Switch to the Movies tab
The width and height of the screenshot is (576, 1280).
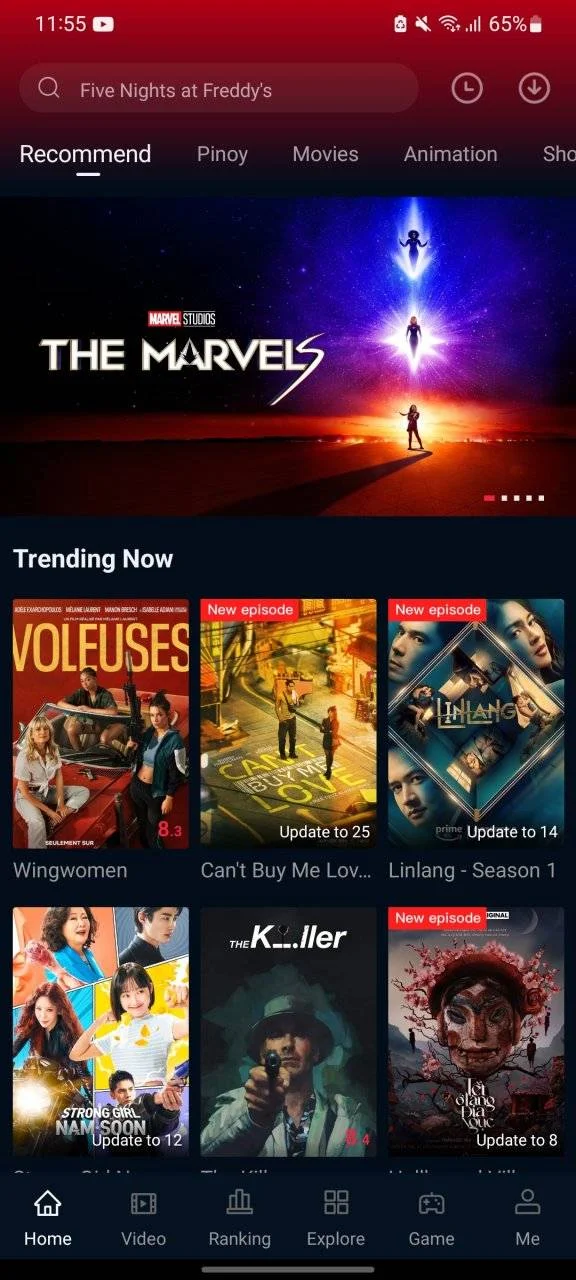[325, 154]
